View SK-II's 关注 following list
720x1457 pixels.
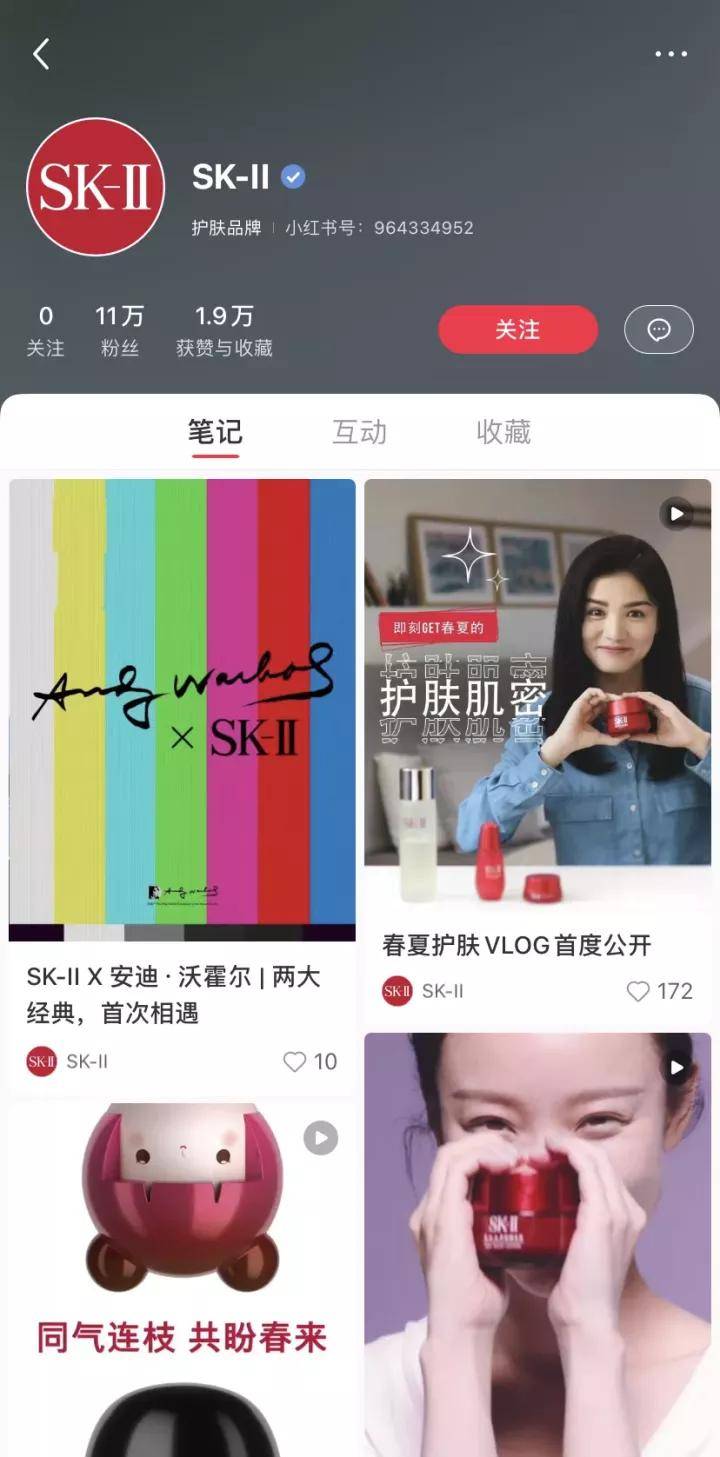(45, 330)
